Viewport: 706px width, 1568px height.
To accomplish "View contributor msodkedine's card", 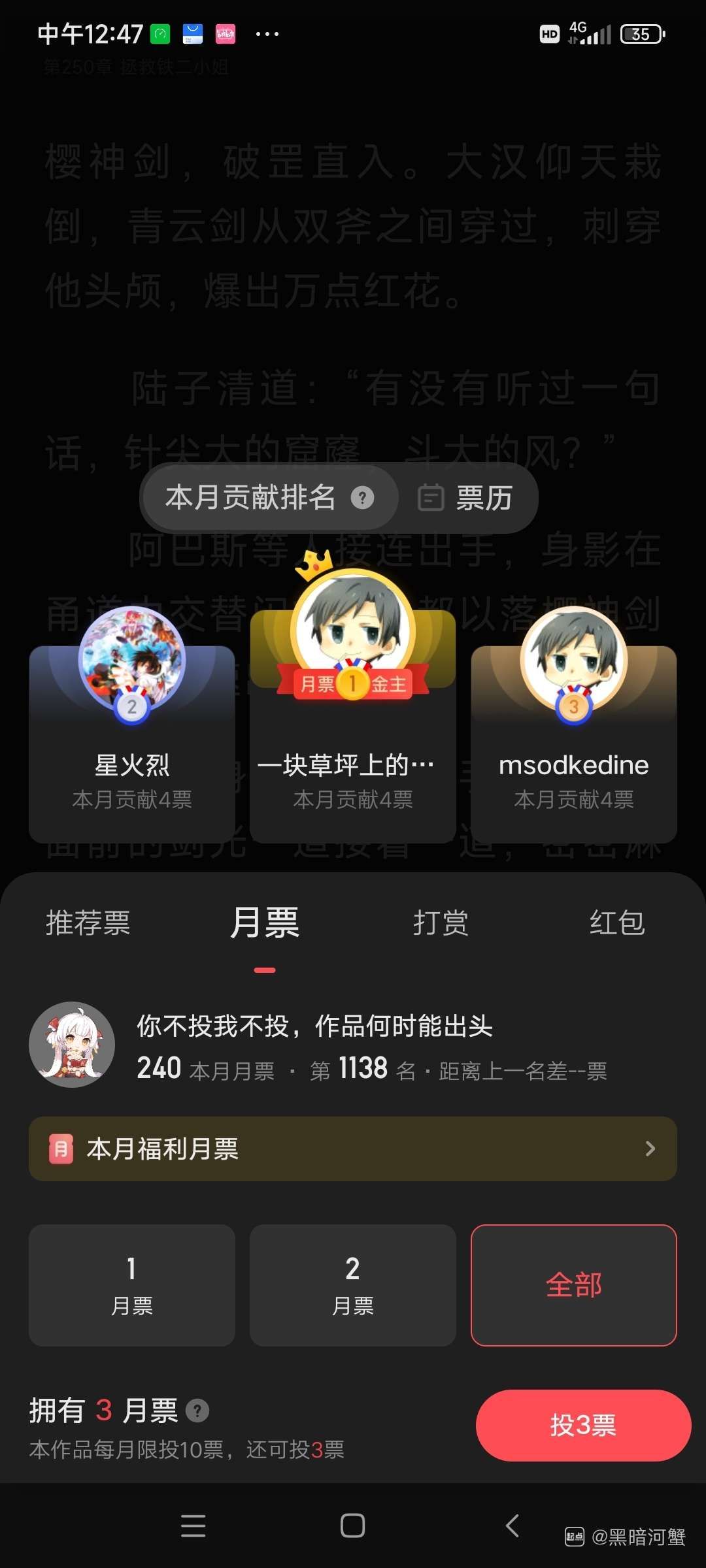I will coord(573,745).
